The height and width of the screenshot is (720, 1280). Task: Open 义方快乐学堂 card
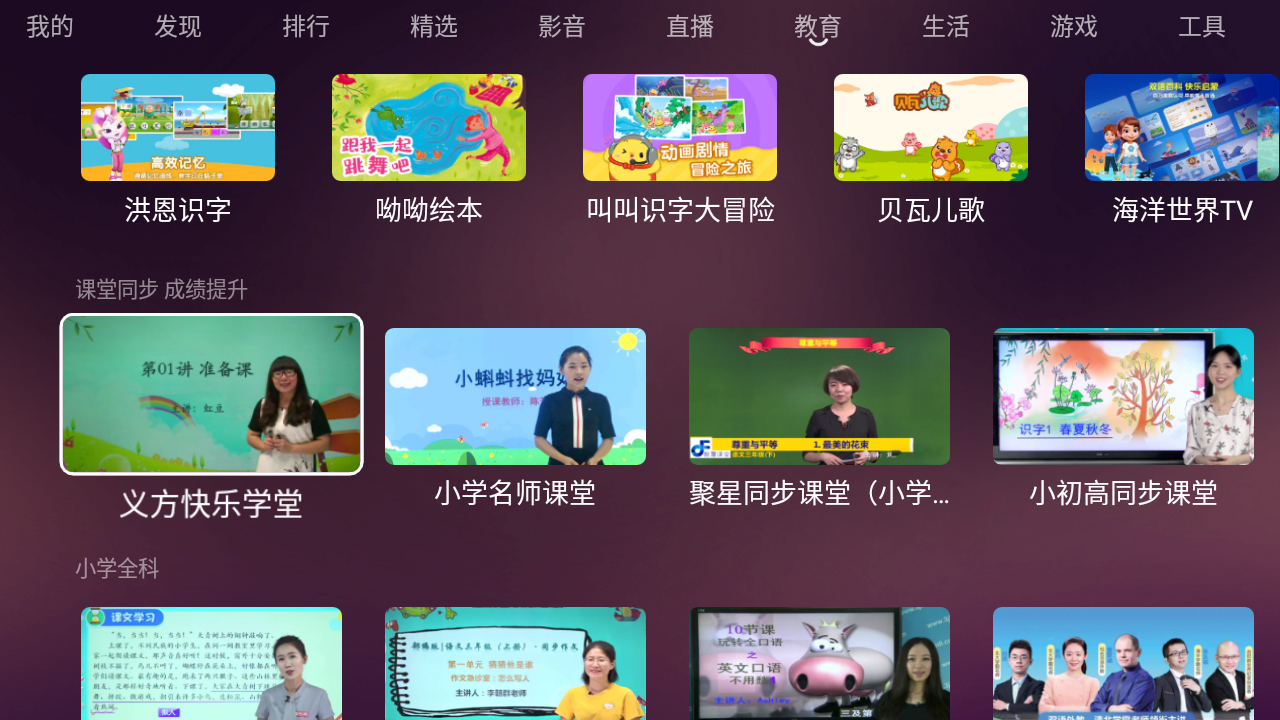[211, 394]
